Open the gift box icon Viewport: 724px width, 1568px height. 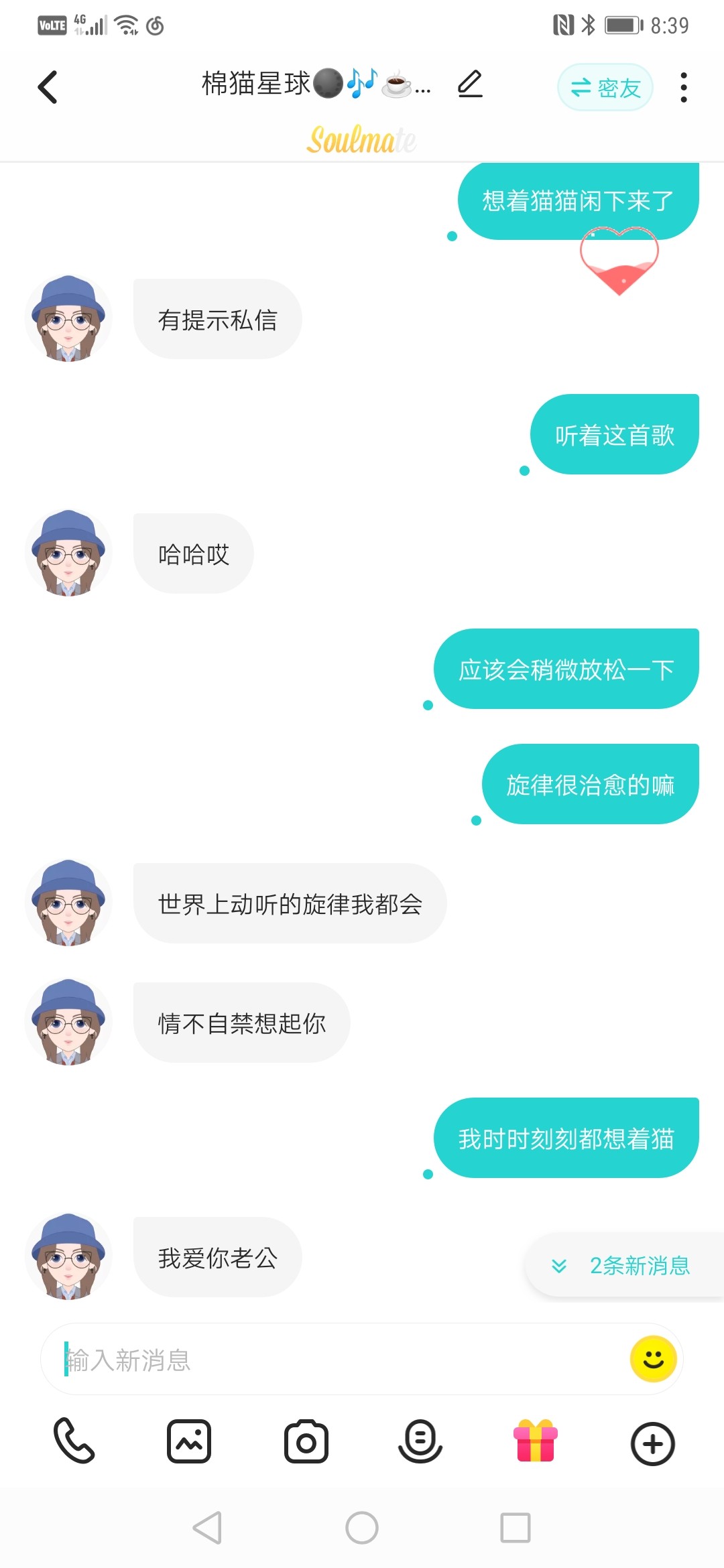(536, 1441)
